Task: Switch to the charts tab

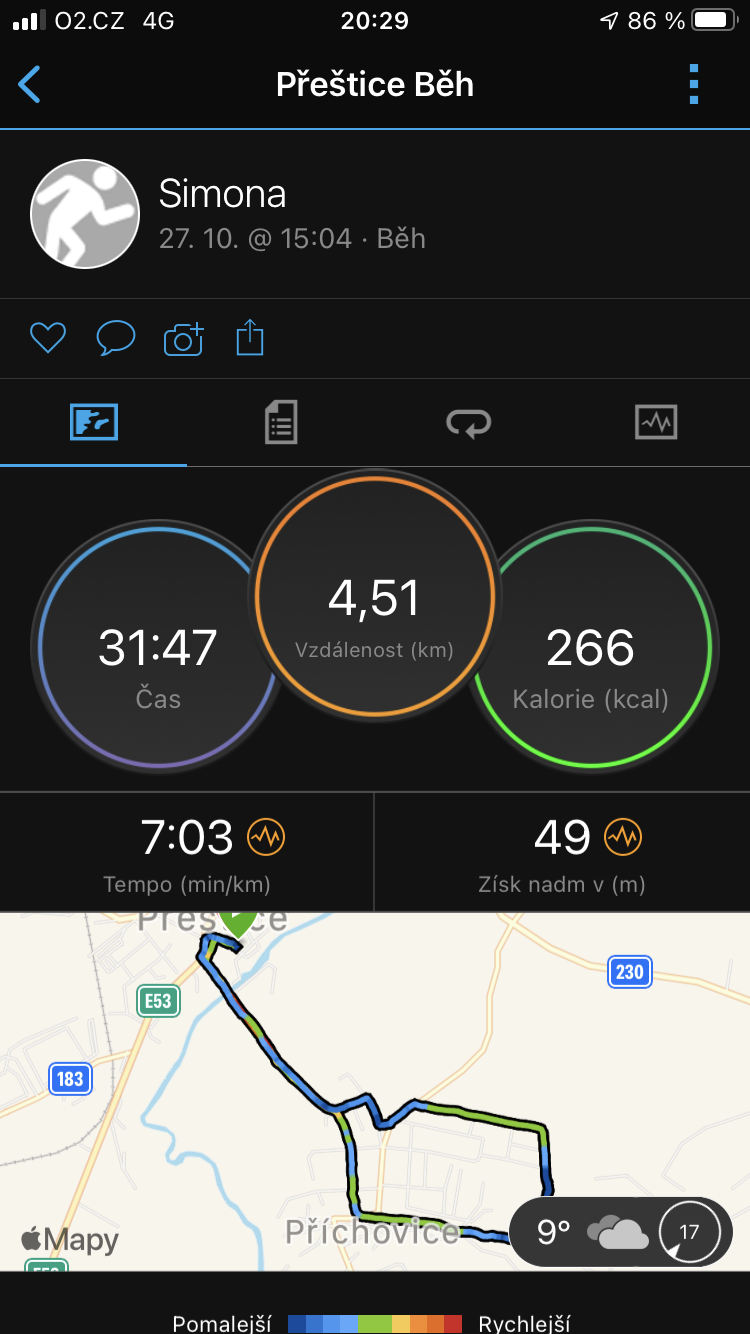Action: [x=656, y=422]
